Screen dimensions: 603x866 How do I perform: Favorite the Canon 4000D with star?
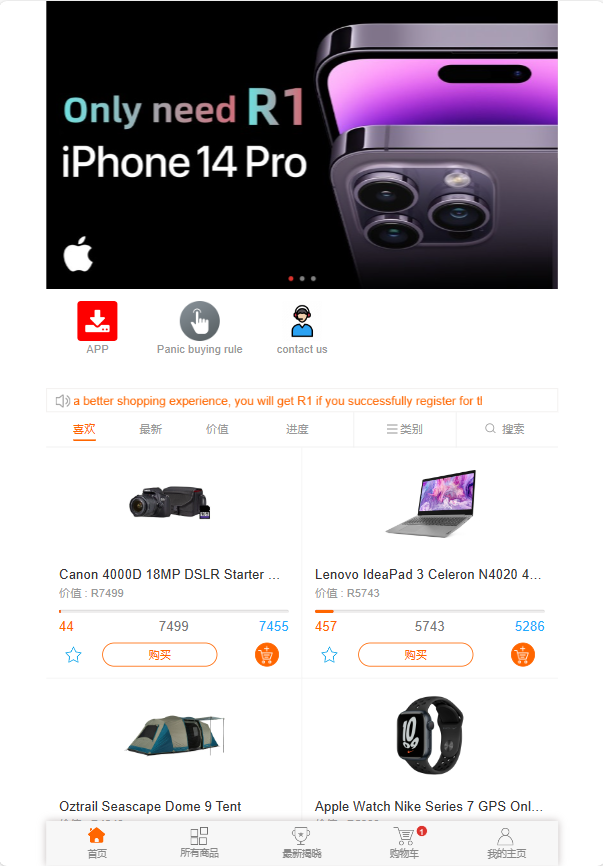(73, 656)
